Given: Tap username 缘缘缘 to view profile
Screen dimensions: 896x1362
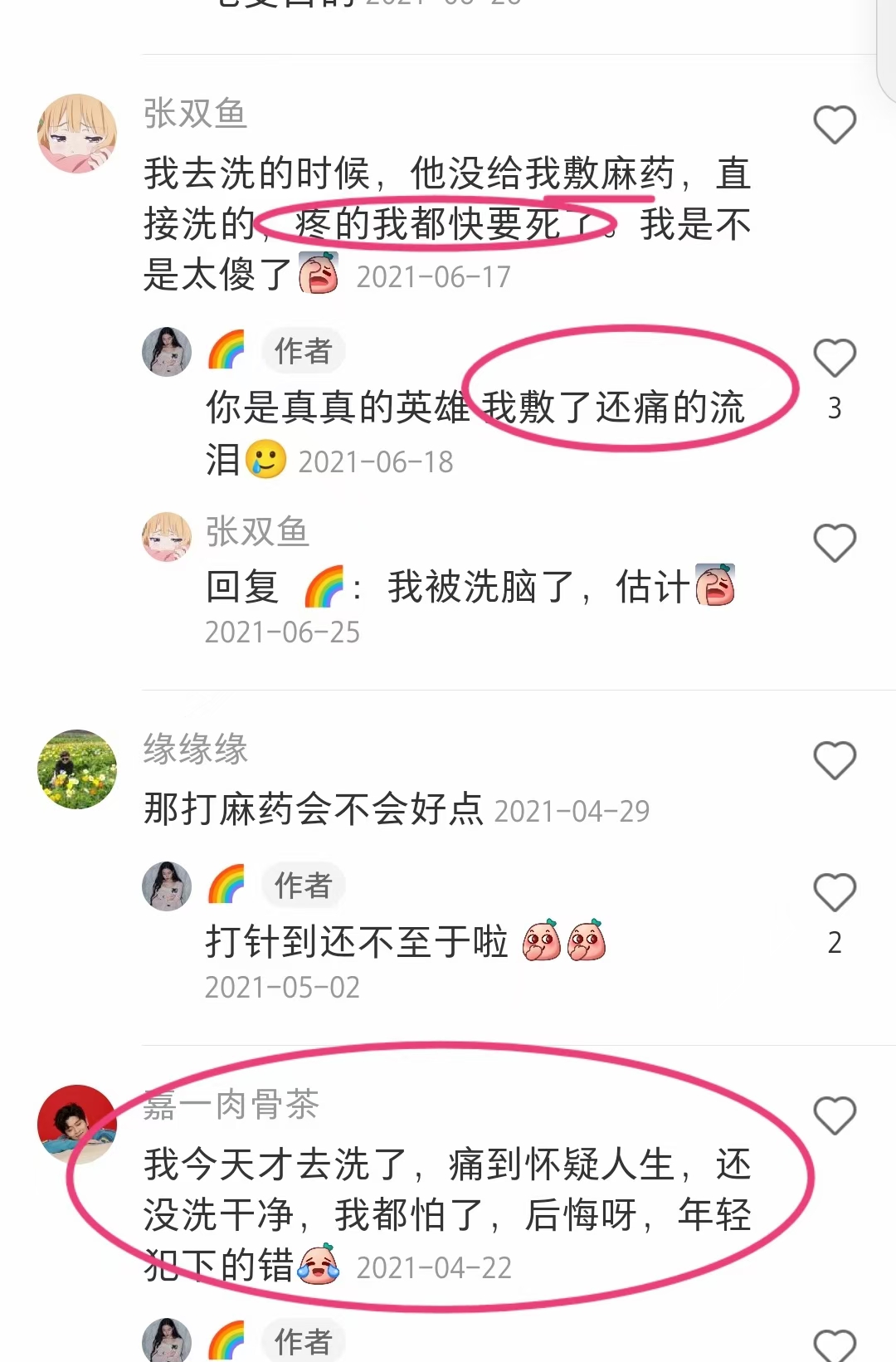Looking at the screenshot, I should [x=196, y=749].
